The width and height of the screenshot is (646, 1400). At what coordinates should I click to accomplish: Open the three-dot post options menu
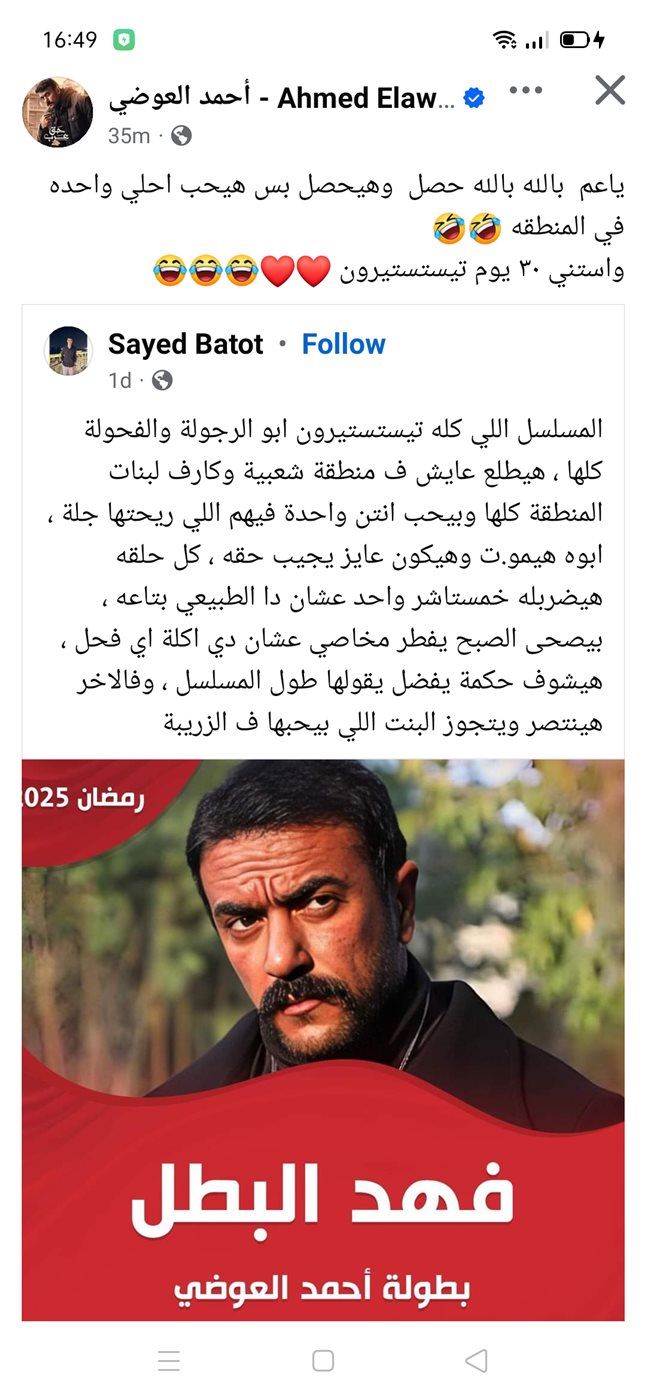pos(525,91)
